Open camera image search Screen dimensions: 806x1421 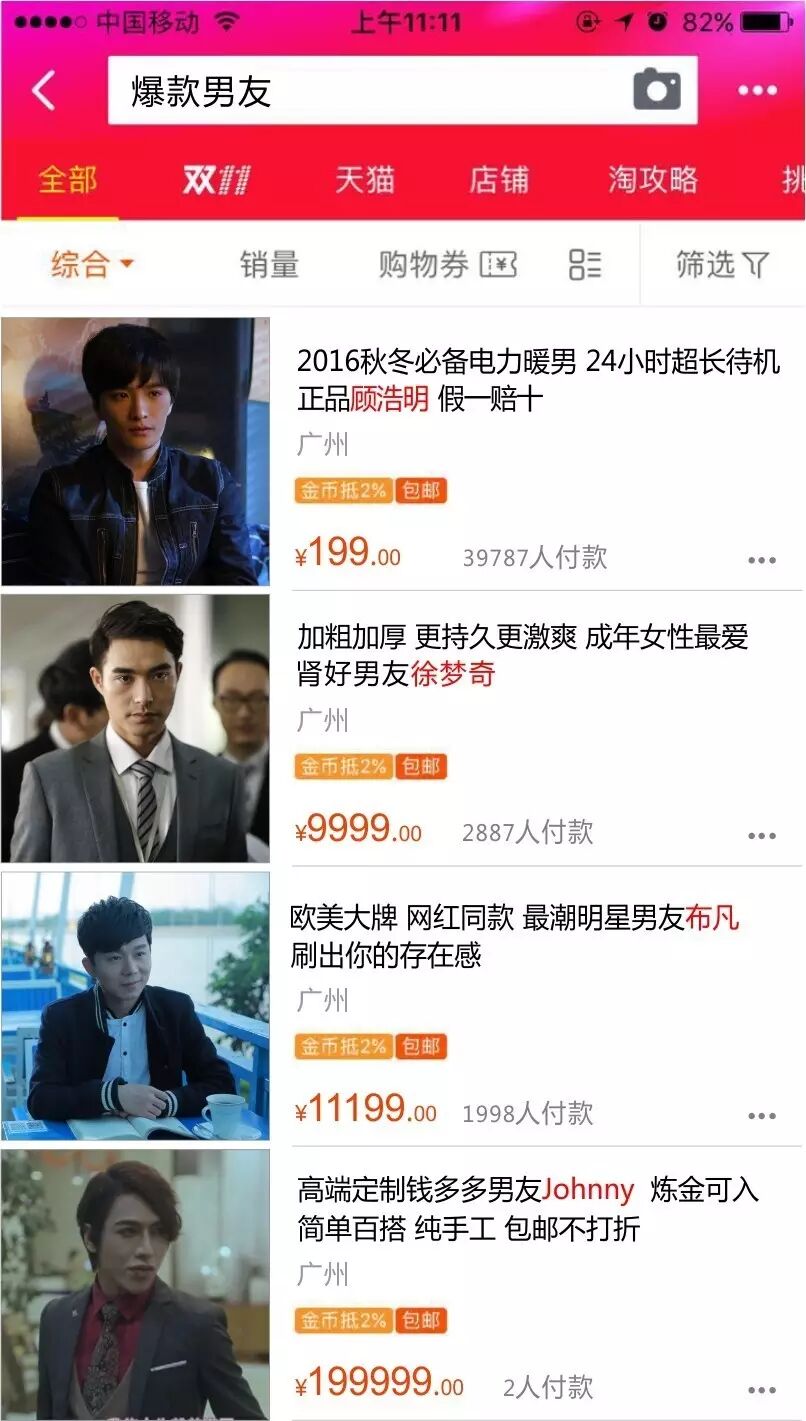(657, 91)
